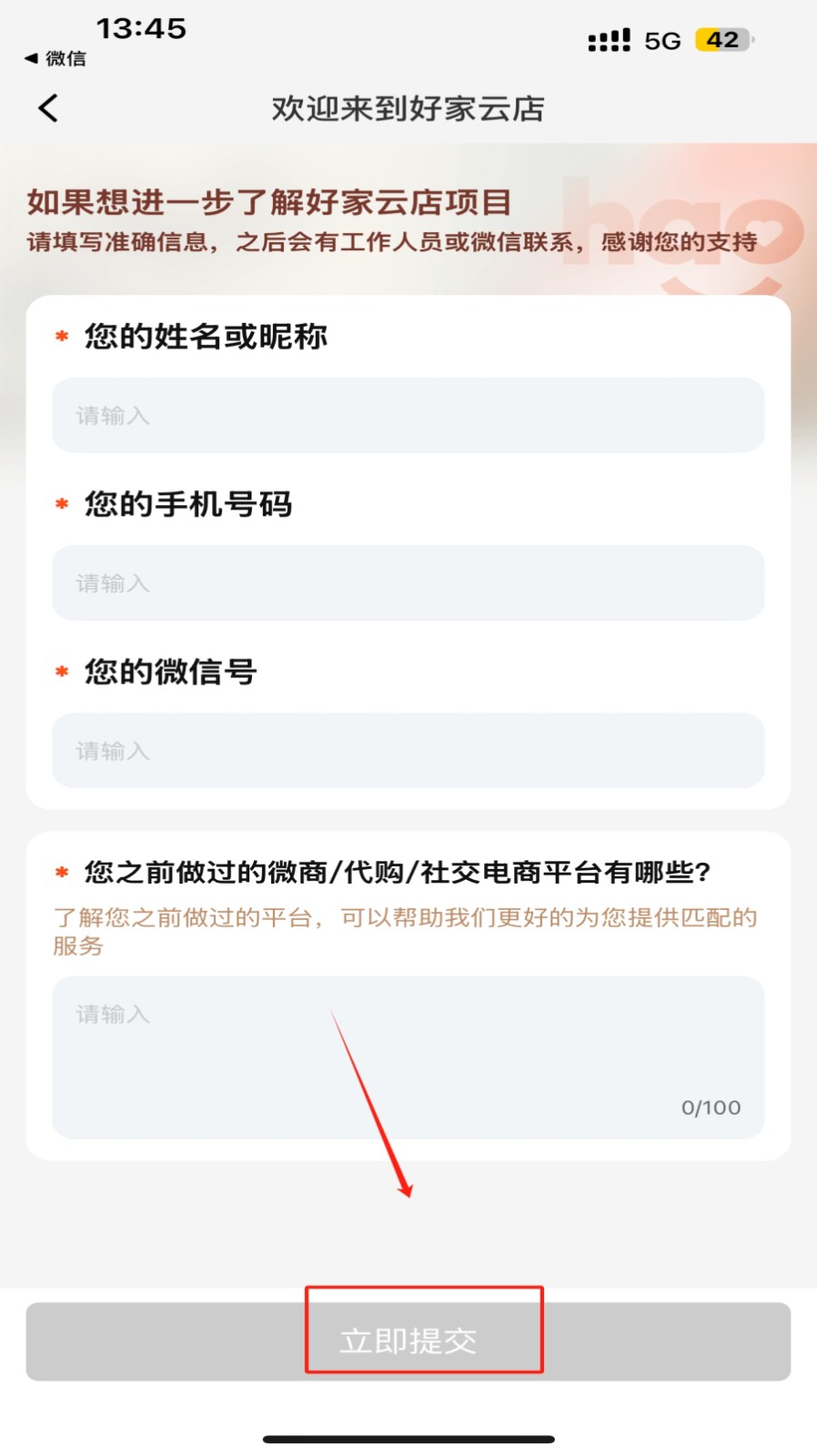Select the 您的手机号码 text field
Image resolution: width=817 pixels, height=1456 pixels.
tap(408, 583)
